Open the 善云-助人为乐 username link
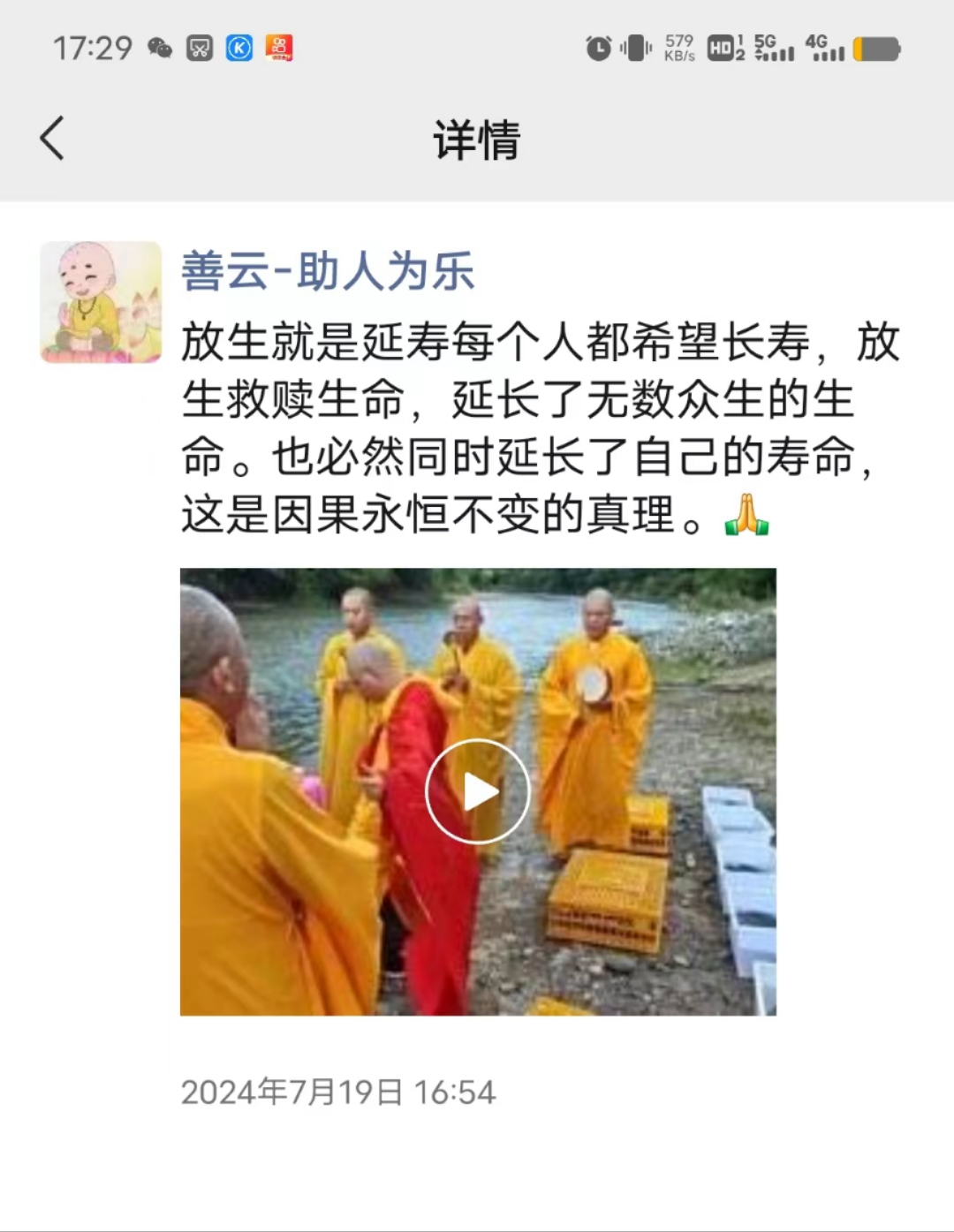The width and height of the screenshot is (954, 1232). point(328,271)
